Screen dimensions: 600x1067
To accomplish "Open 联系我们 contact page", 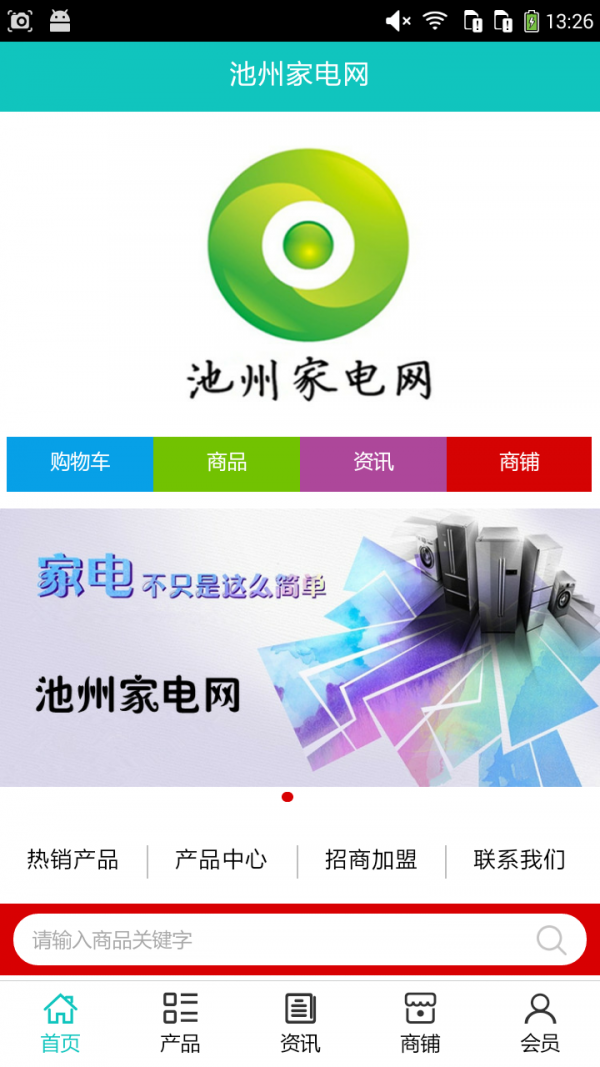I will (x=520, y=860).
